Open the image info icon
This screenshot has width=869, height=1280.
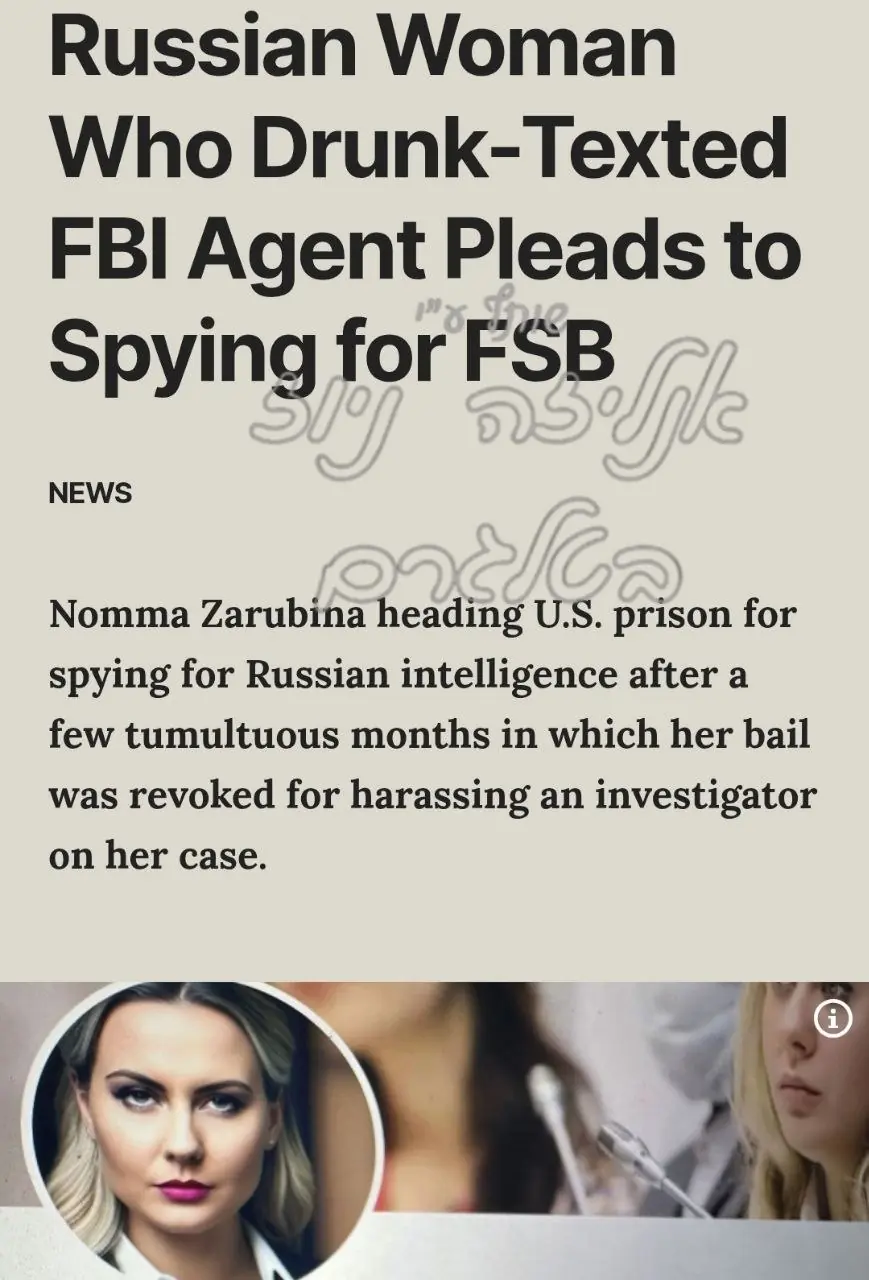coord(833,1019)
